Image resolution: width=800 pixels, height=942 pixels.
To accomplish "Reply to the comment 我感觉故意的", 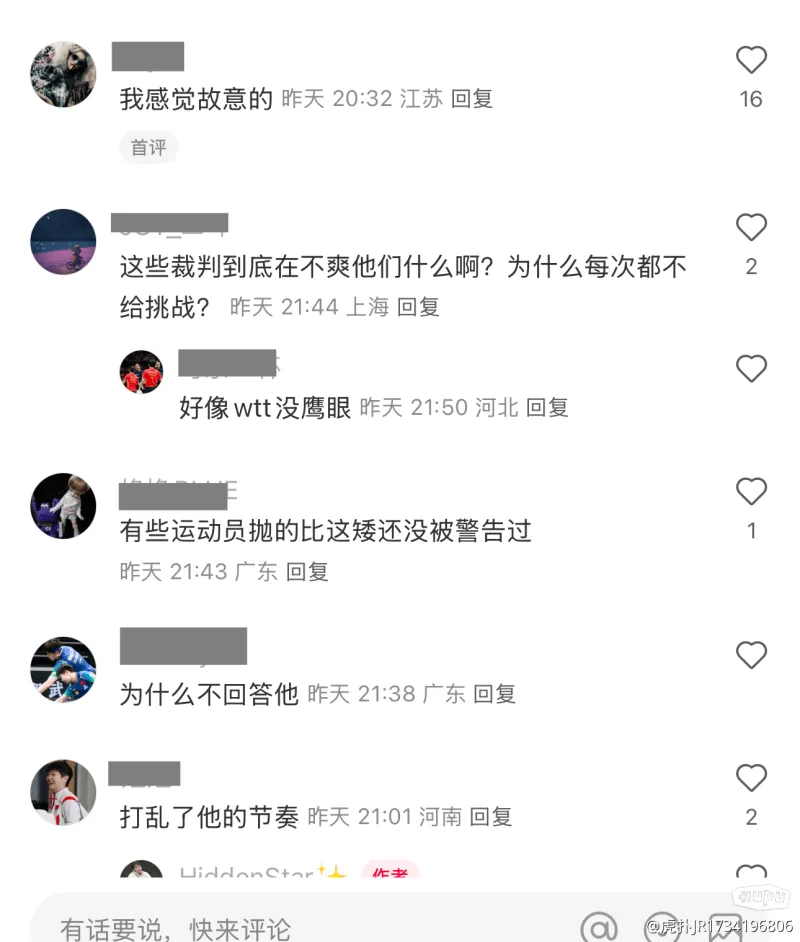I will [472, 99].
